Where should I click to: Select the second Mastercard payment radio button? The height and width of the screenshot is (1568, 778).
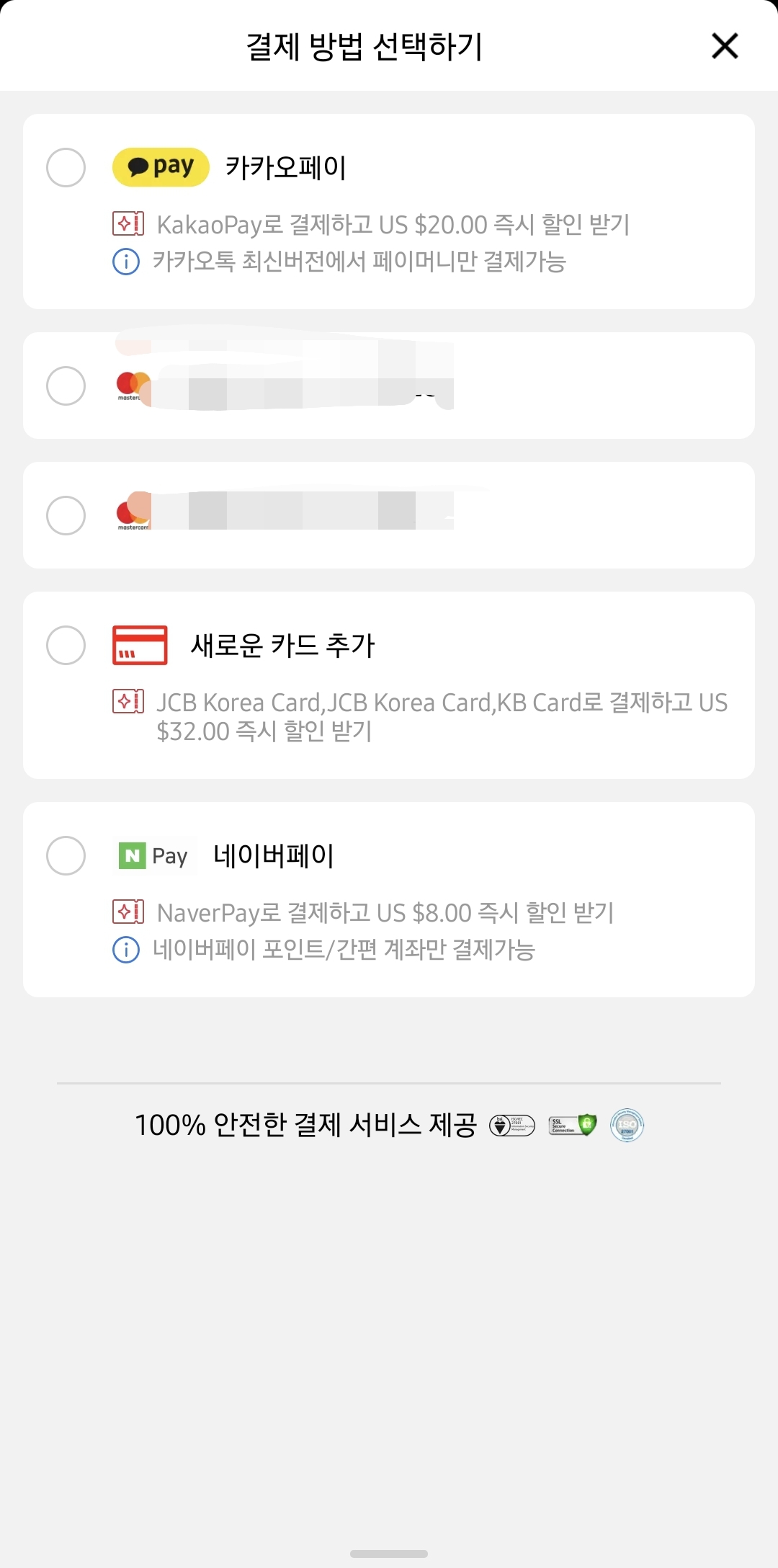(x=66, y=514)
